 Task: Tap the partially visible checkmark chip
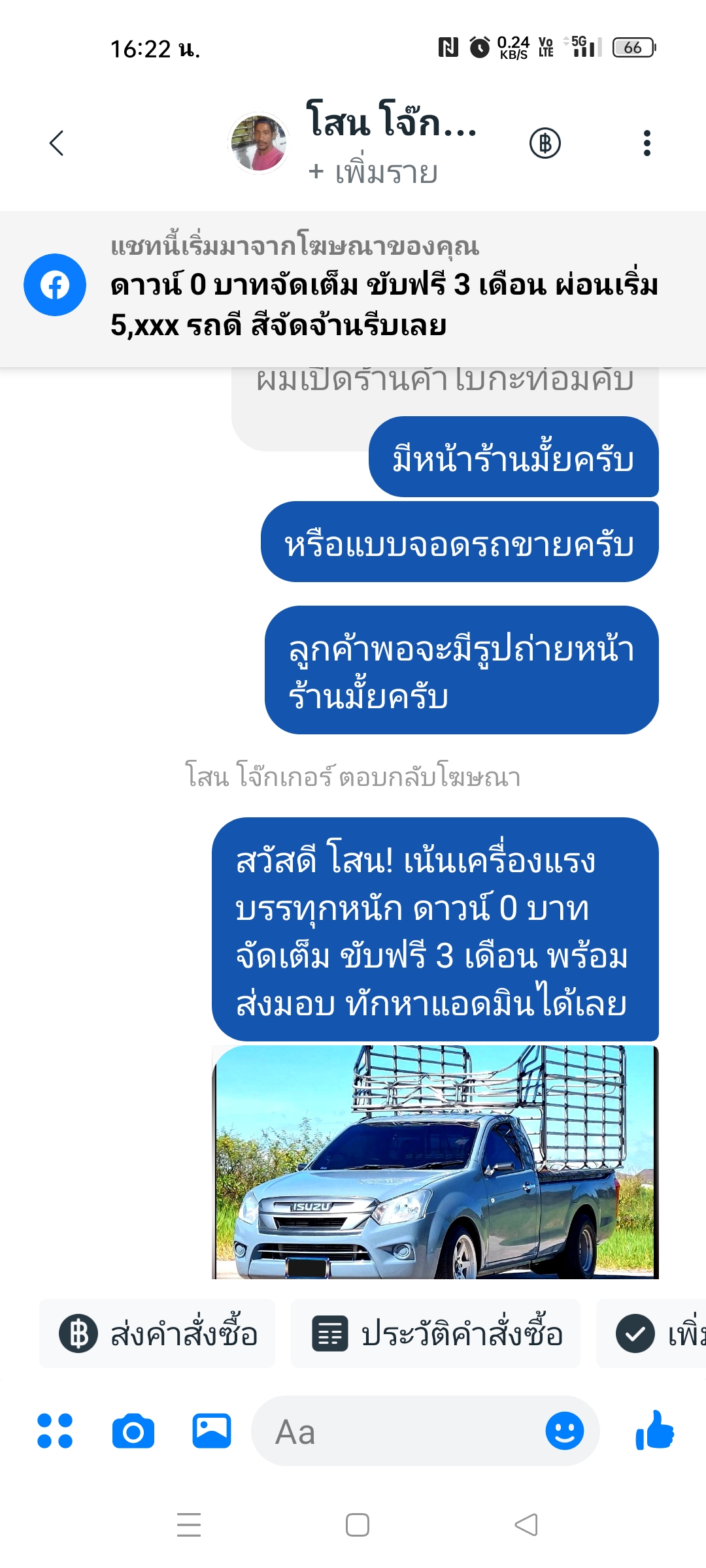click(651, 1333)
